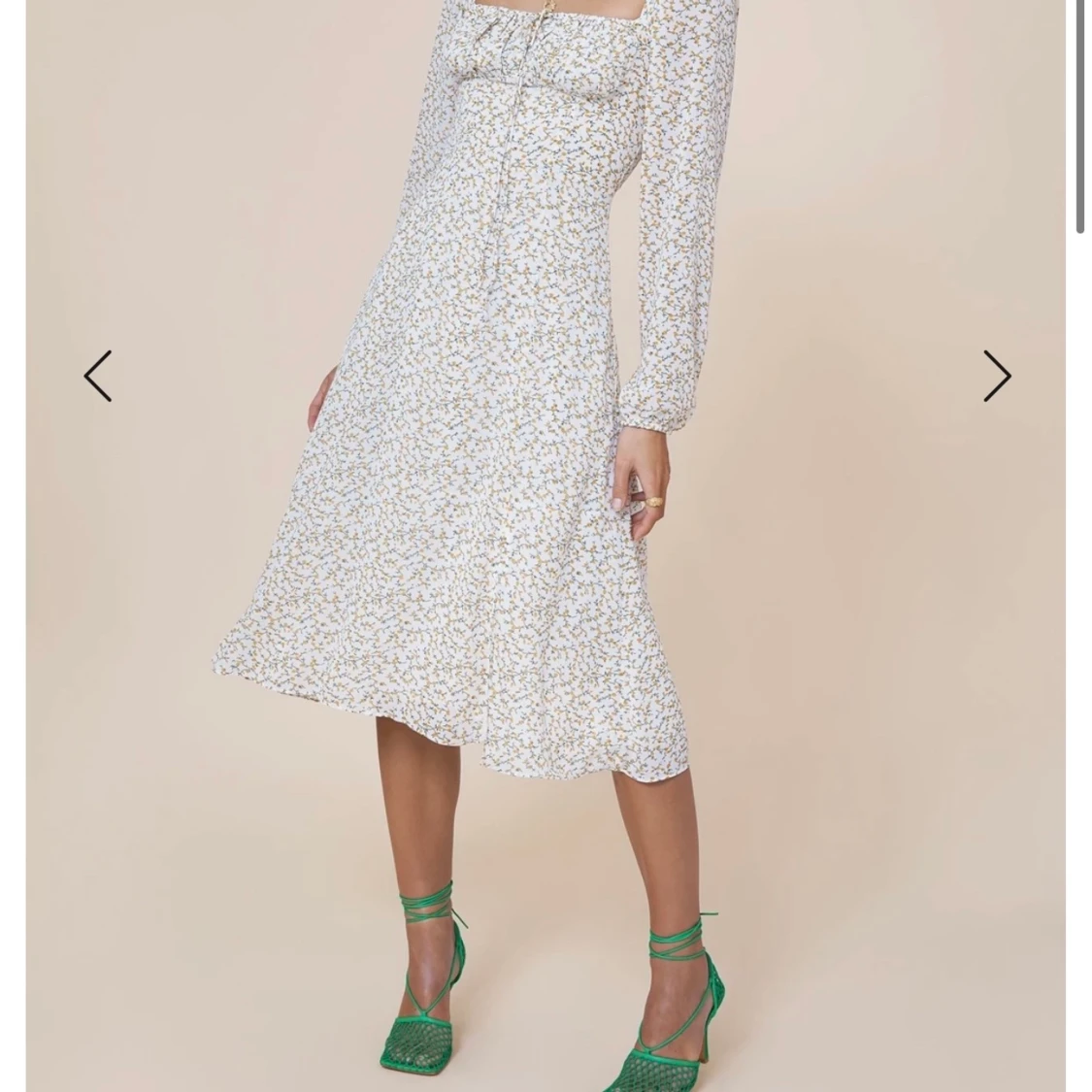Go to the next product photo

point(997,376)
